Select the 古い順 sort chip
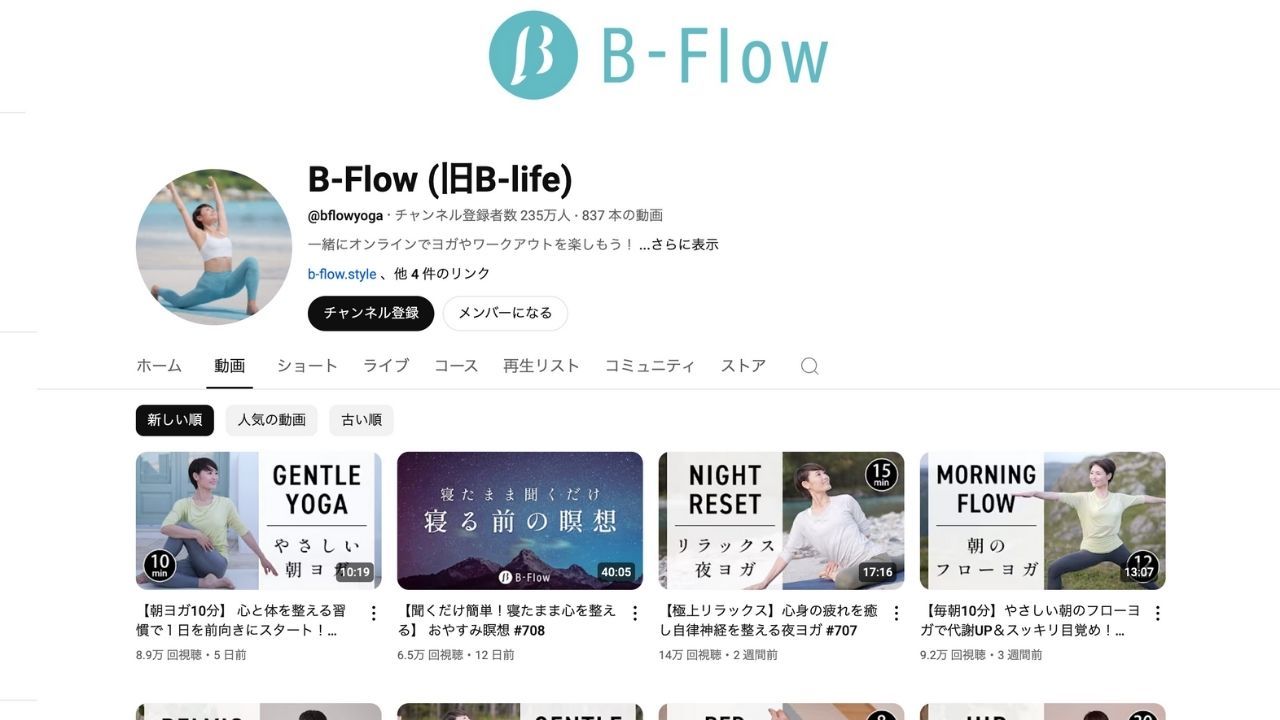 tap(361, 420)
